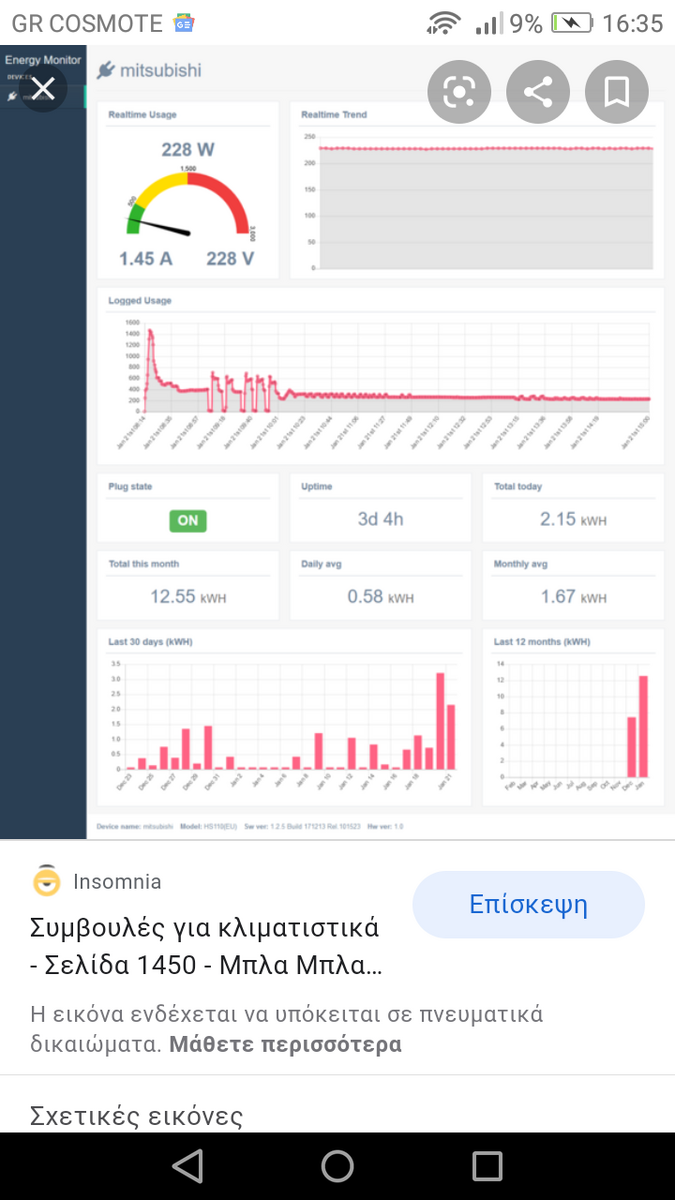Go back with the system back button
Image resolution: width=675 pixels, height=1200 pixels.
point(187,1166)
